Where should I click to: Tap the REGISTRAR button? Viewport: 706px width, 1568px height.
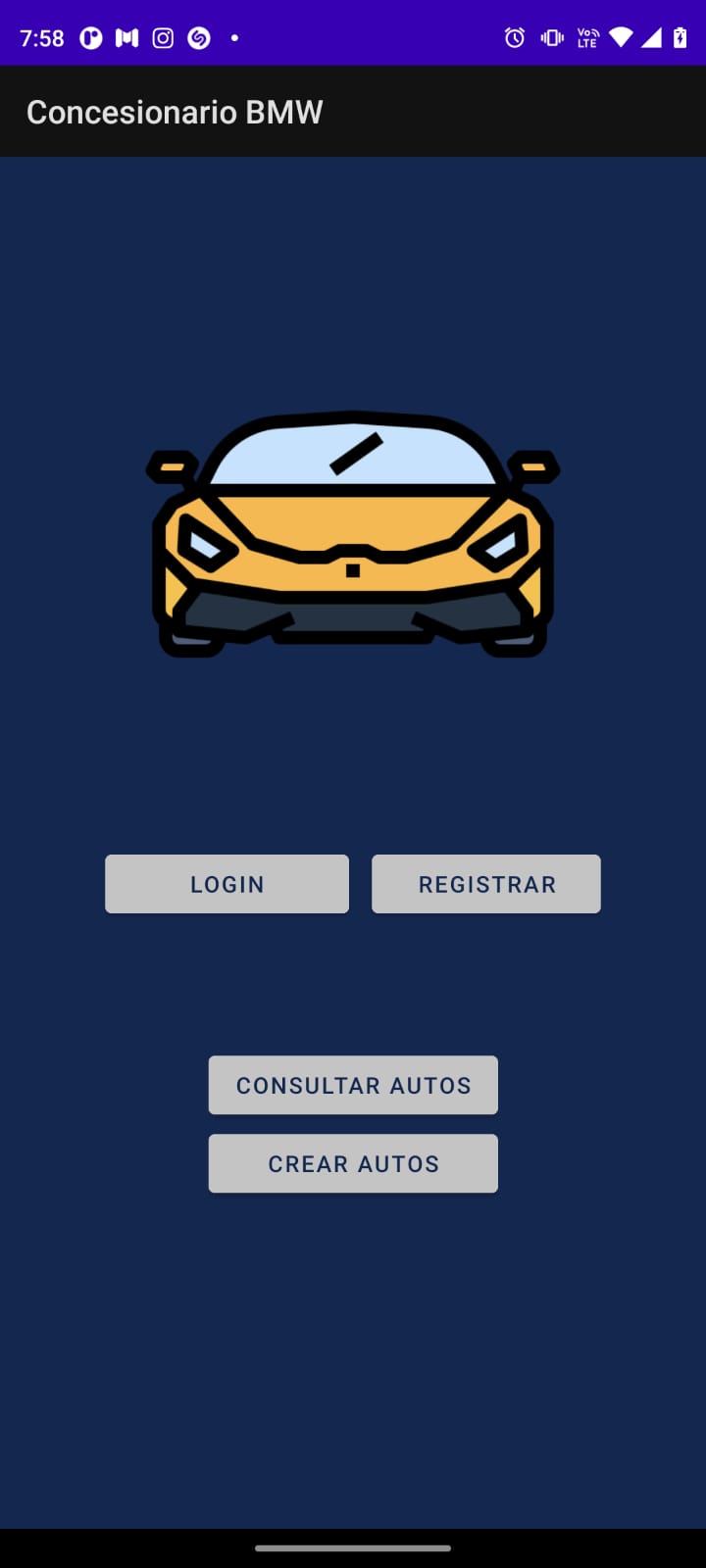485,883
